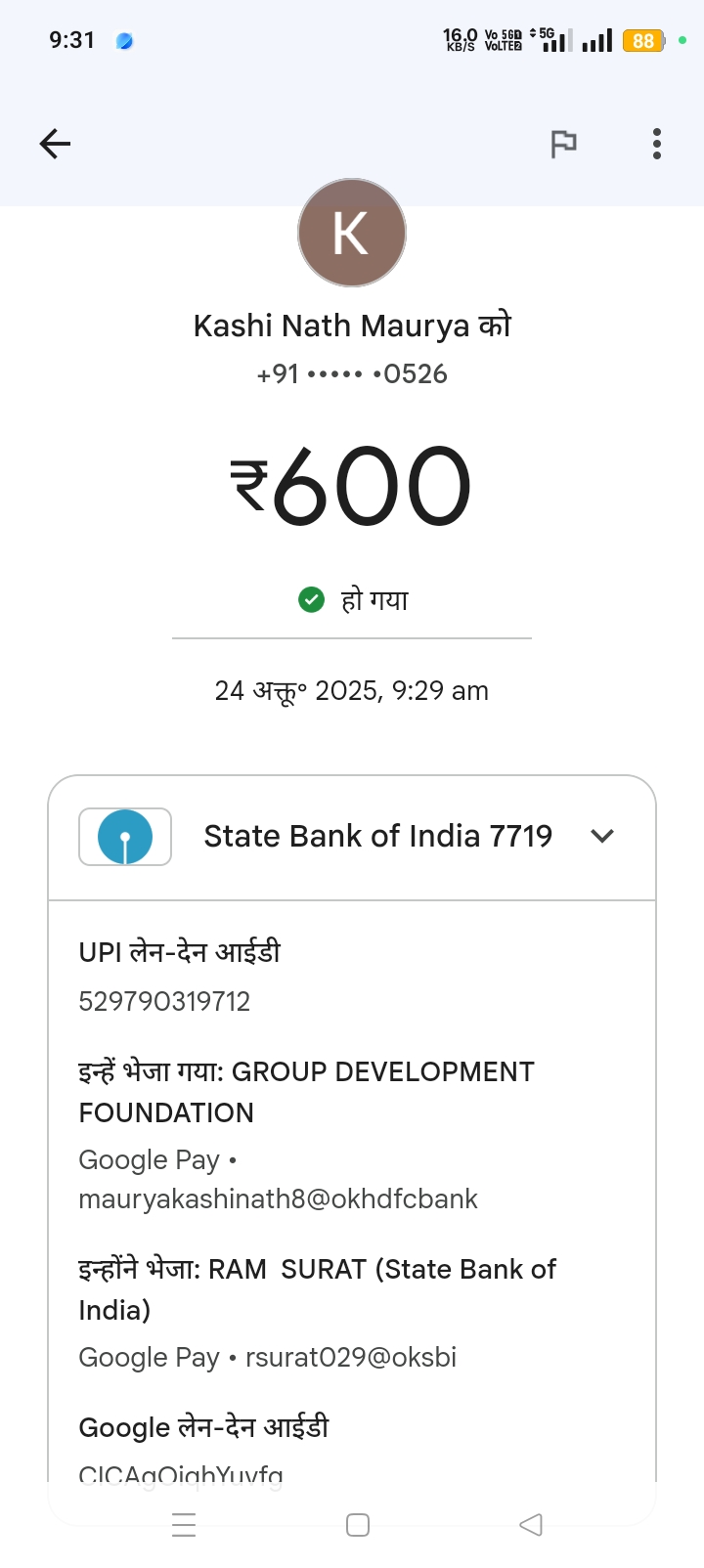Screen dimensions: 704x1568
Task: Tap the system home button
Action: click(358, 1525)
